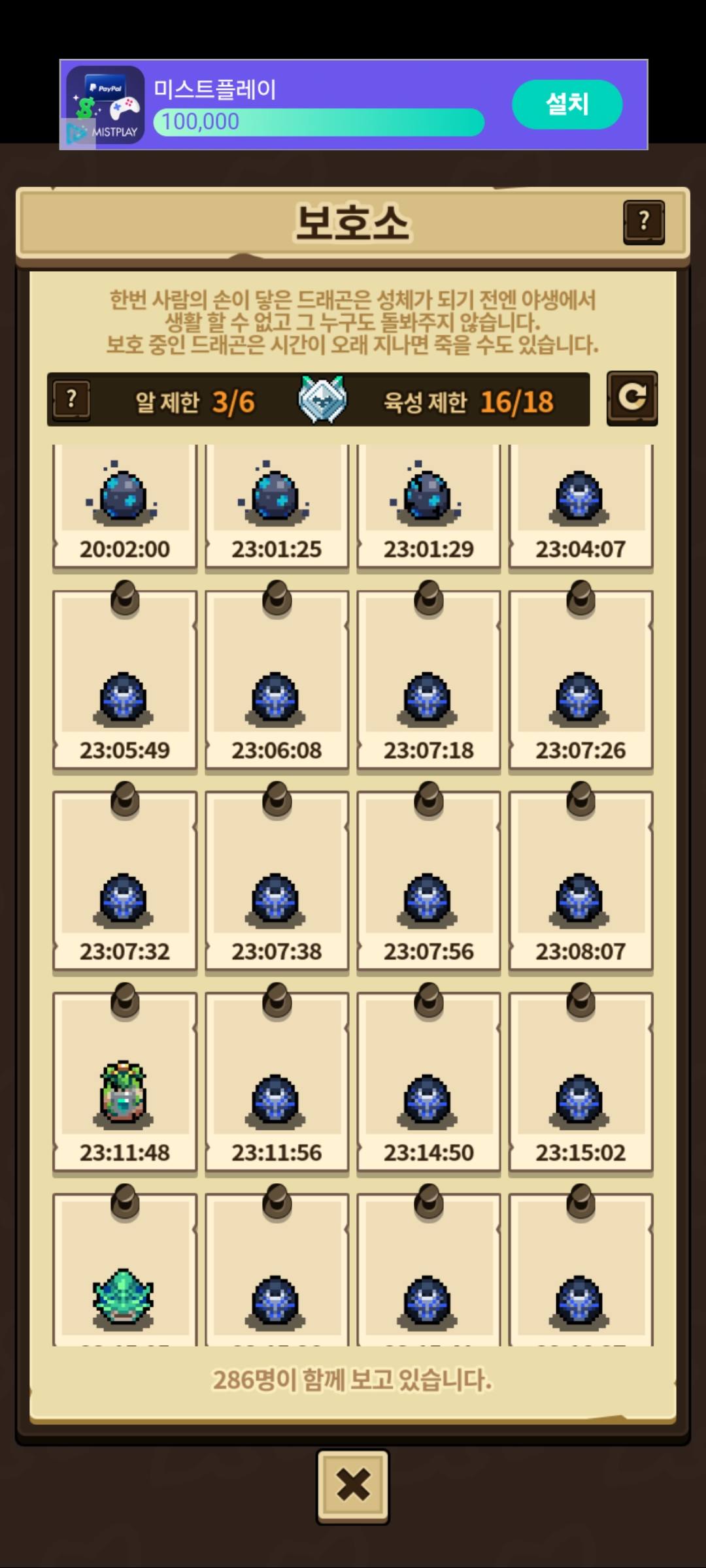706x1568 pixels.
Task: Open the dragon card timed 23:04:07
Action: [580, 506]
